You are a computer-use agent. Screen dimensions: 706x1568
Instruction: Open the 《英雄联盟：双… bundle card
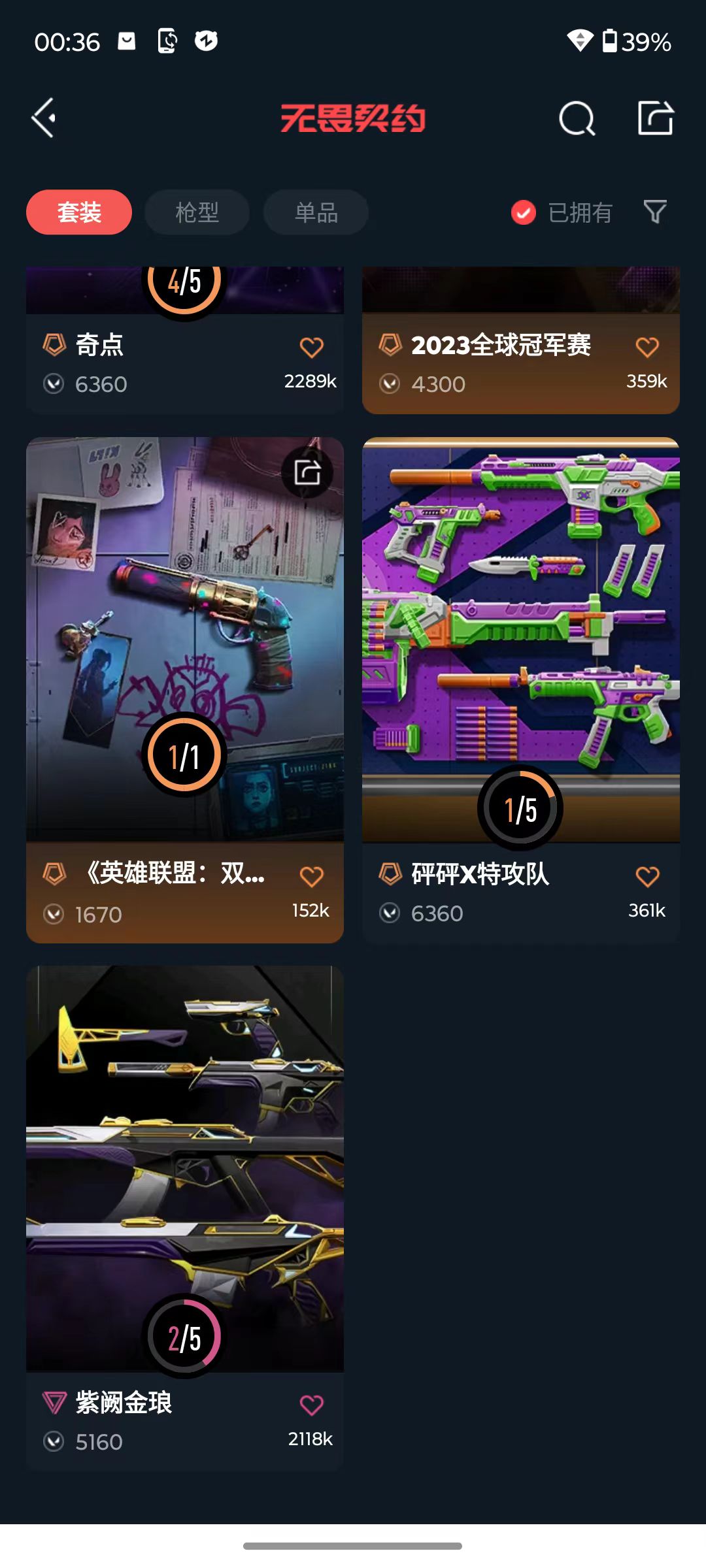185,690
